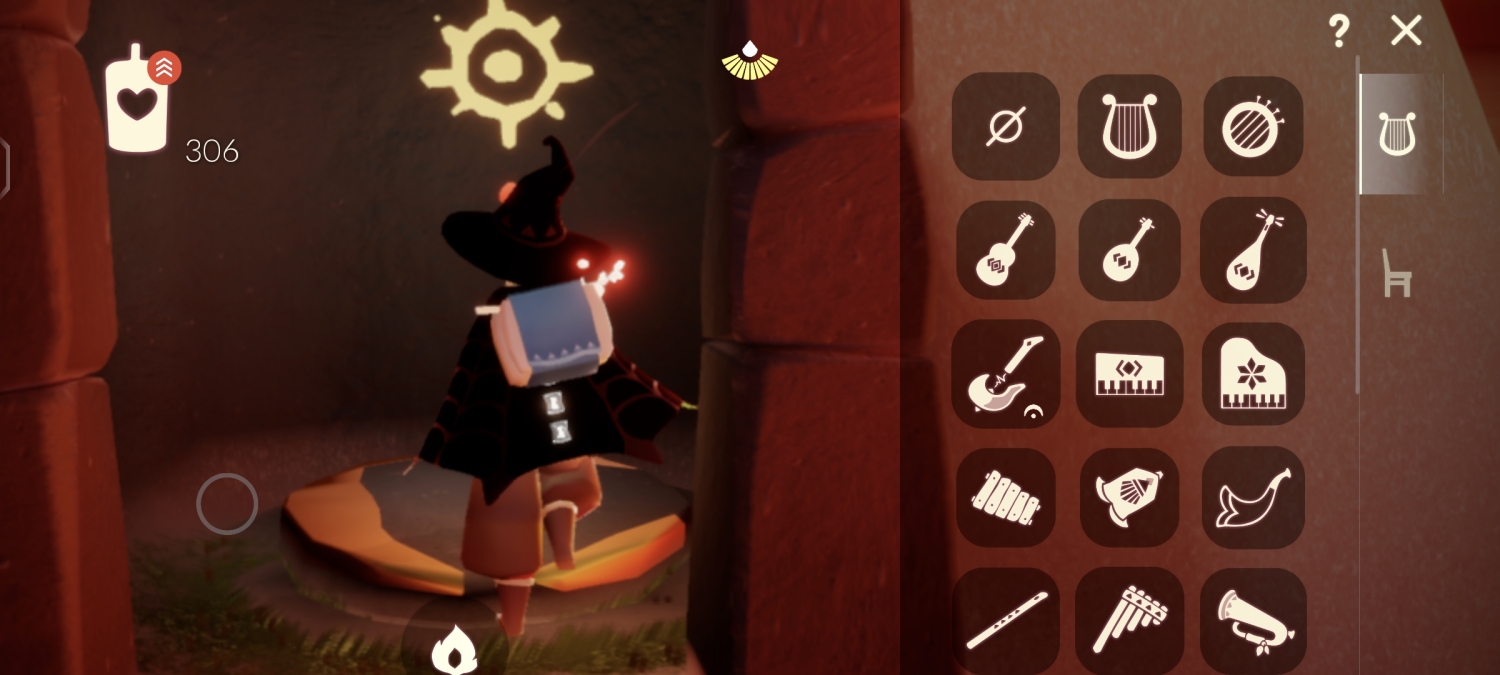Image resolution: width=1500 pixels, height=675 pixels.
Task: Choose the pan flute
Action: (x=1129, y=620)
